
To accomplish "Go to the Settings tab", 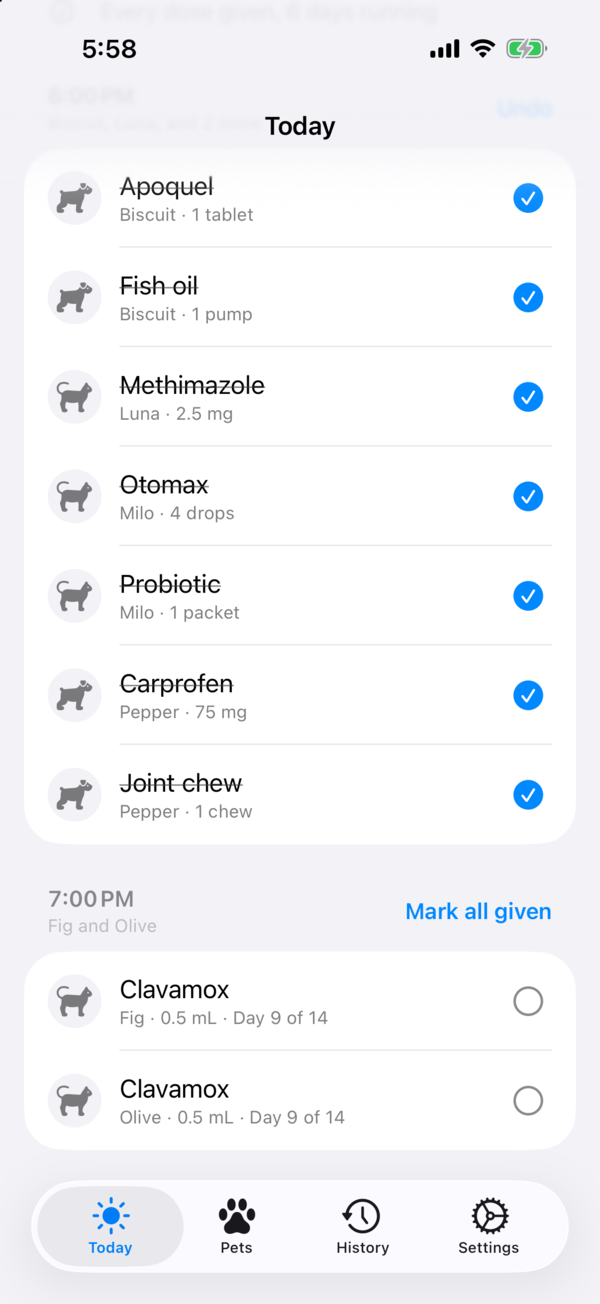I will click(x=489, y=1227).
